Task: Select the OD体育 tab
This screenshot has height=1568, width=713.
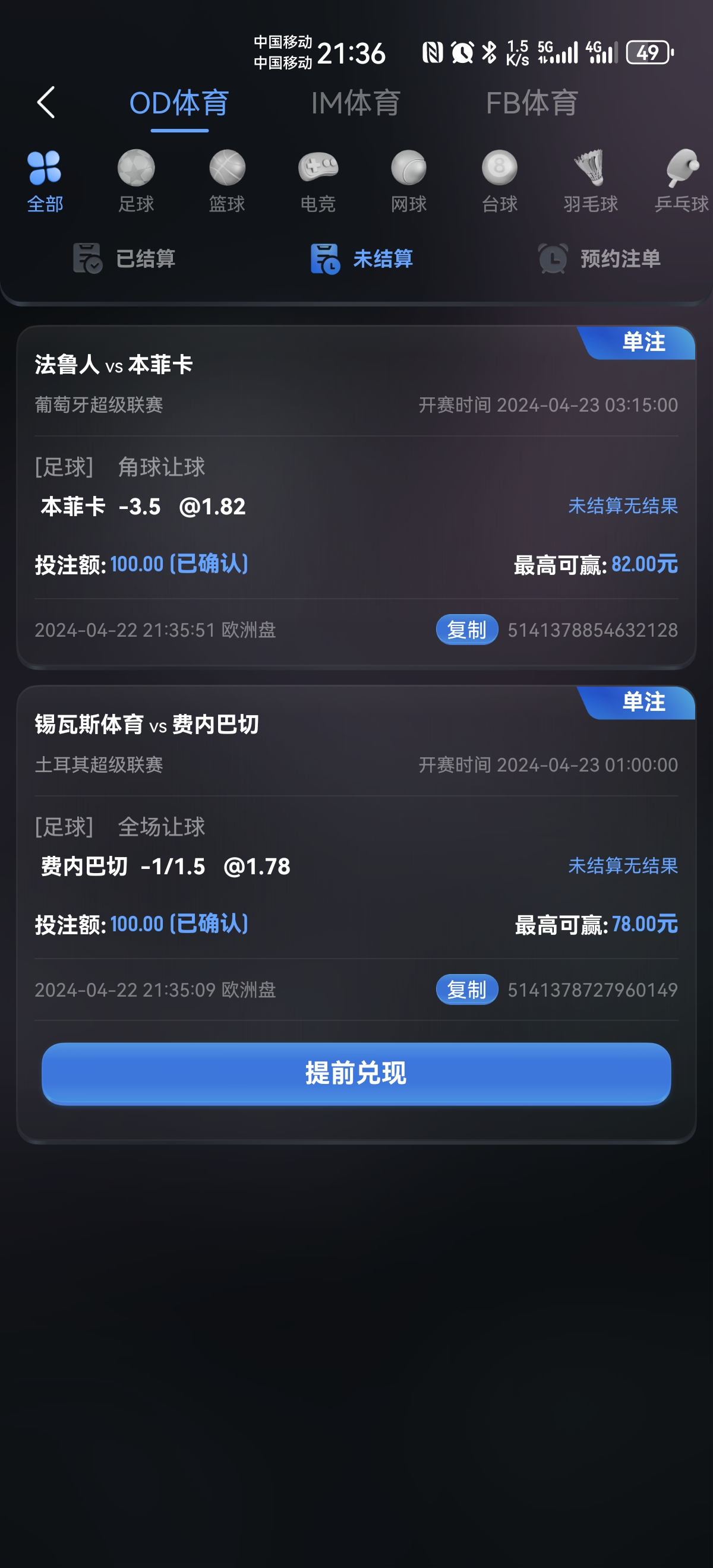Action: (179, 103)
